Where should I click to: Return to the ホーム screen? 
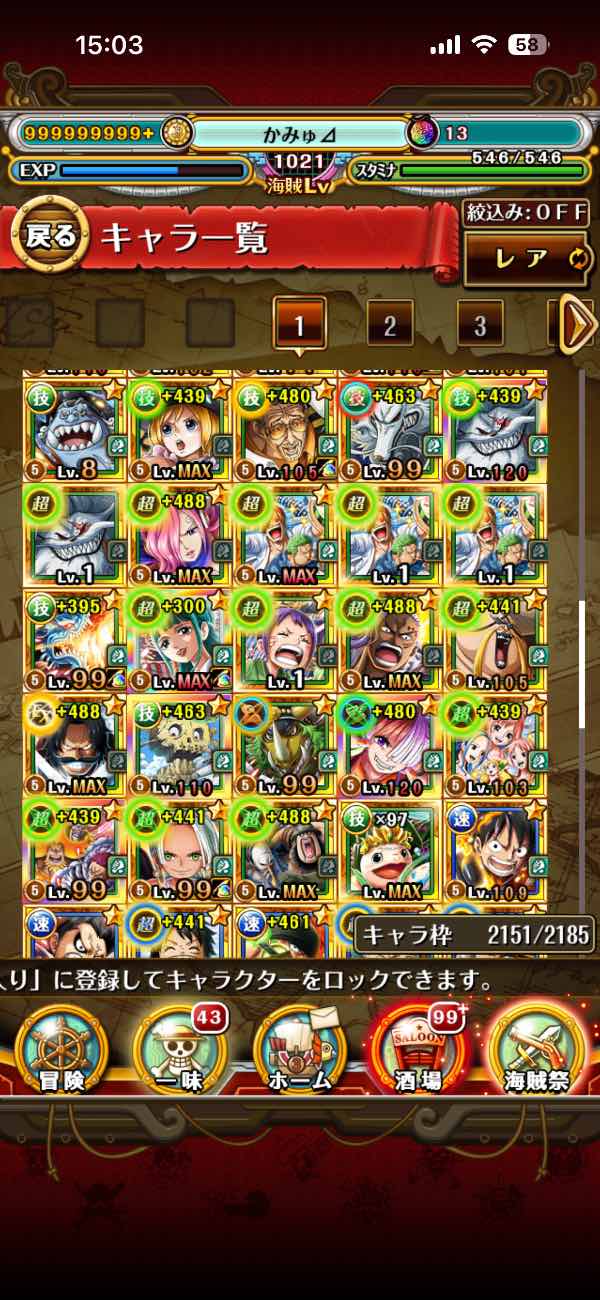click(300, 1050)
